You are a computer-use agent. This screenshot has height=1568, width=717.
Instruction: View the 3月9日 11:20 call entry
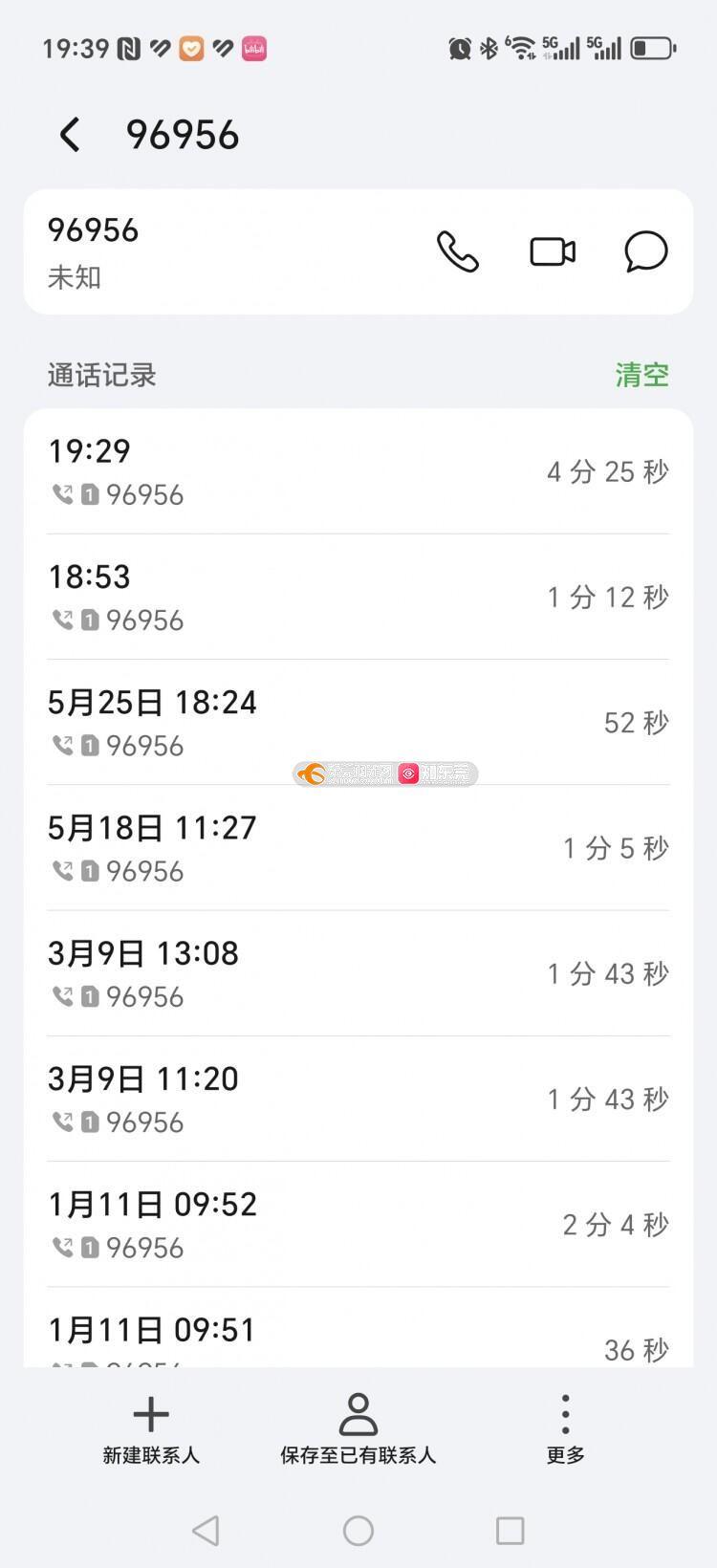click(358, 1099)
